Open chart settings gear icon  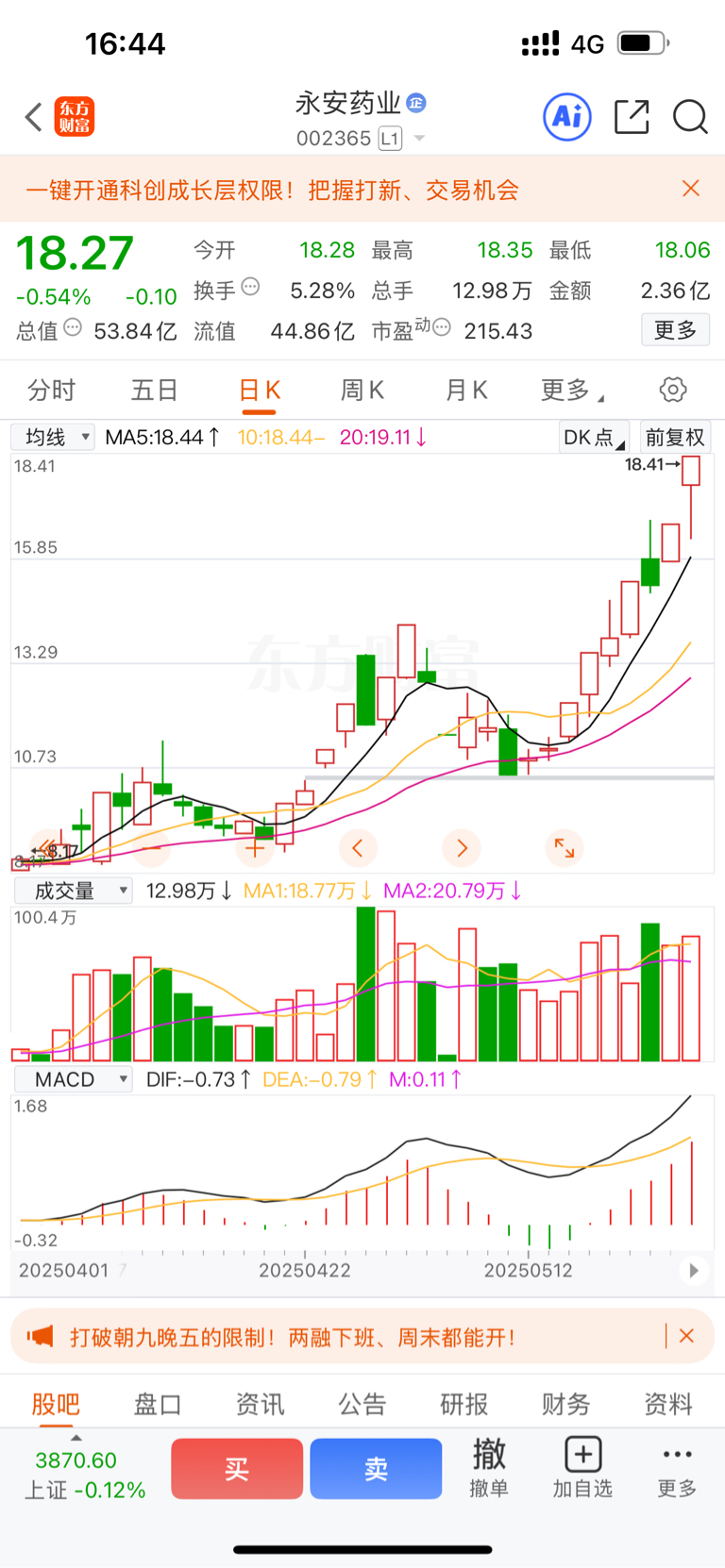[673, 390]
